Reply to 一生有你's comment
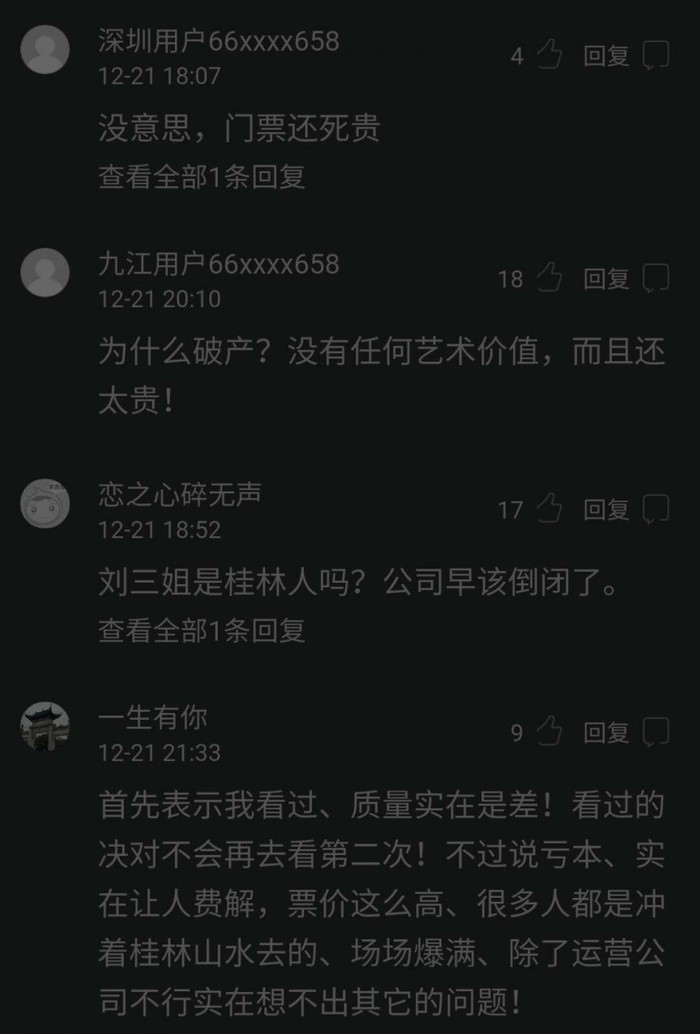The image size is (700, 1034). tap(626, 732)
